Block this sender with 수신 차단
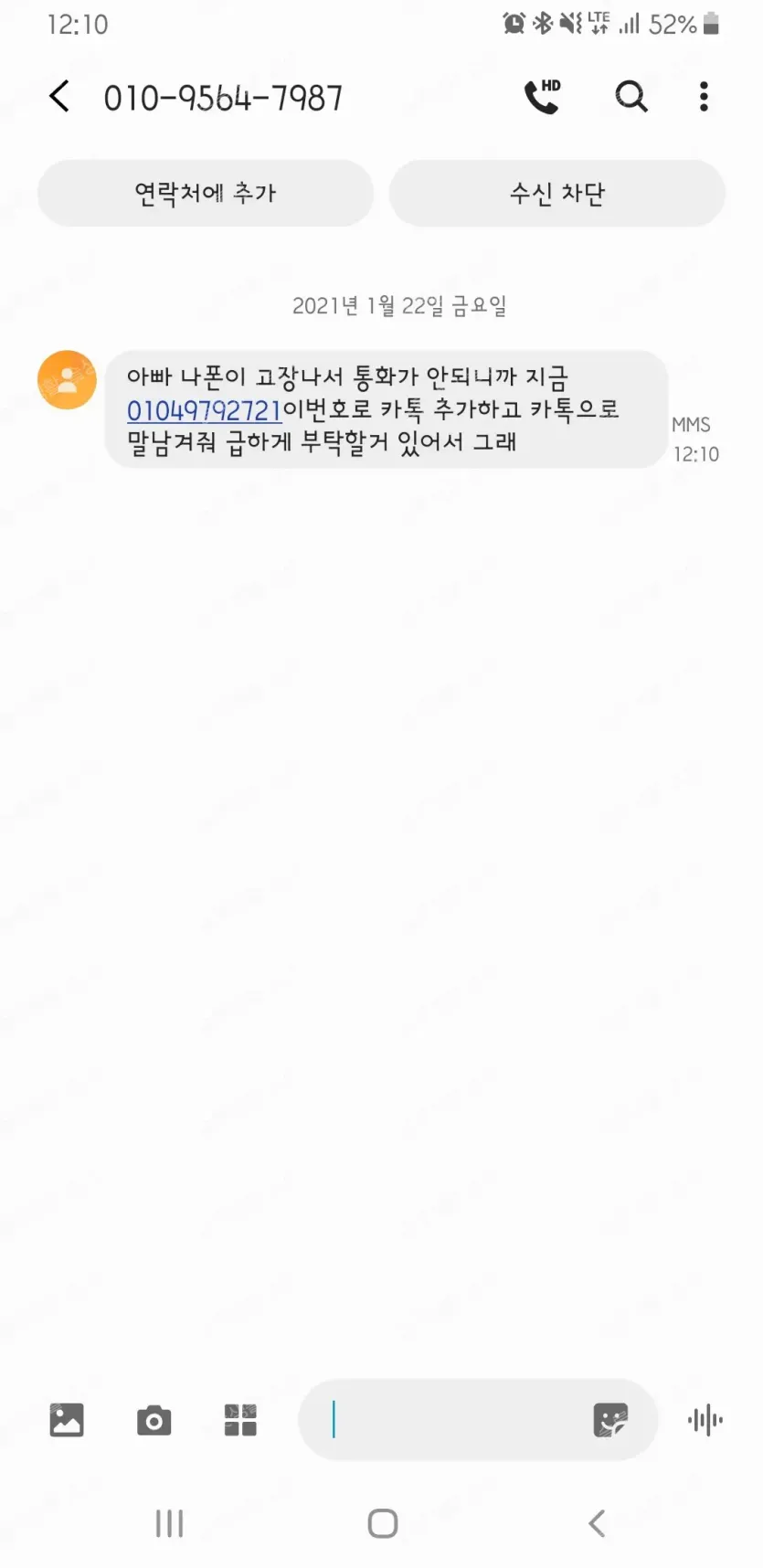This screenshot has width=763, height=1568. [x=557, y=193]
